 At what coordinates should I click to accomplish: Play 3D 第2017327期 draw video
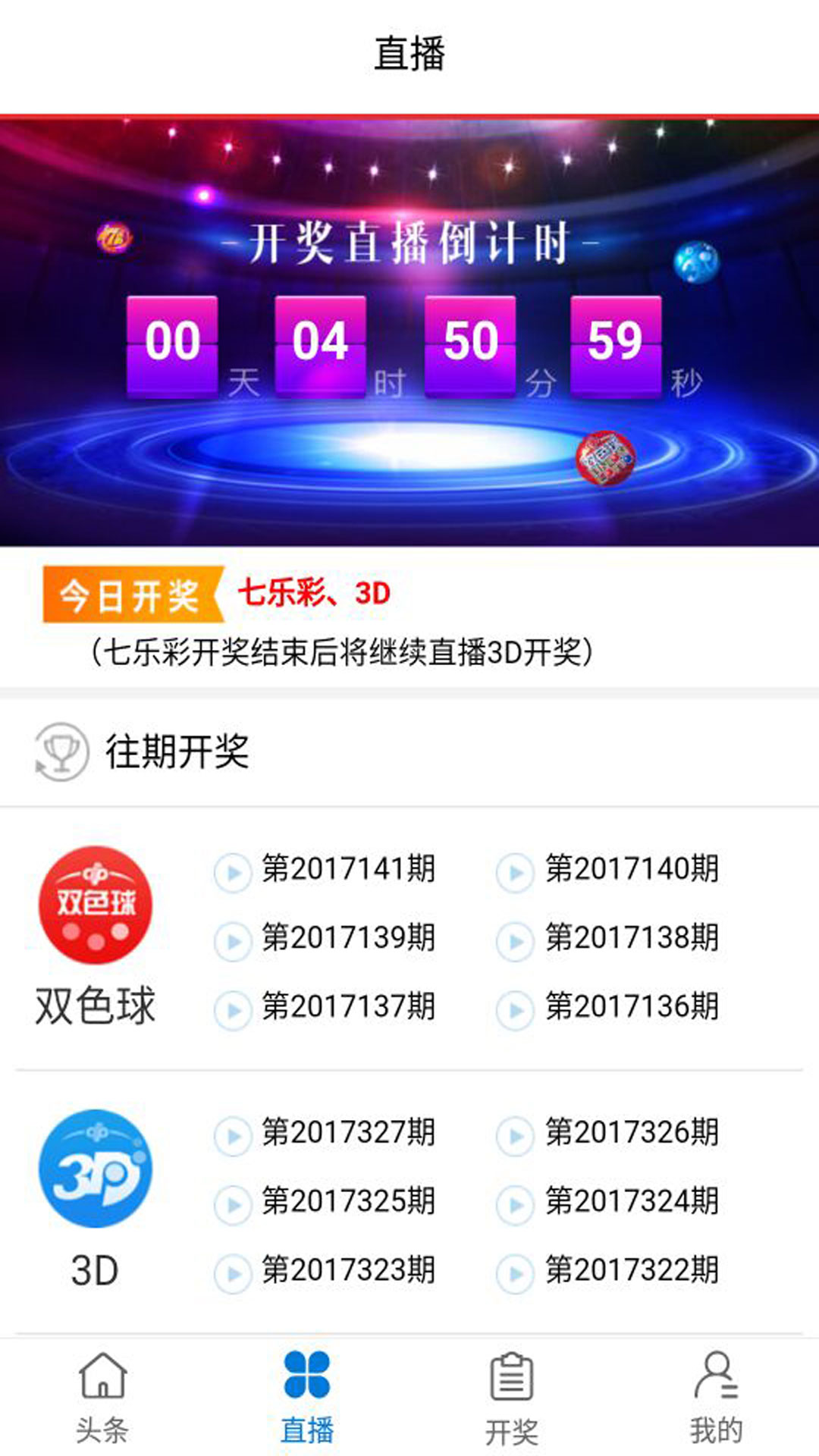coord(326,1134)
